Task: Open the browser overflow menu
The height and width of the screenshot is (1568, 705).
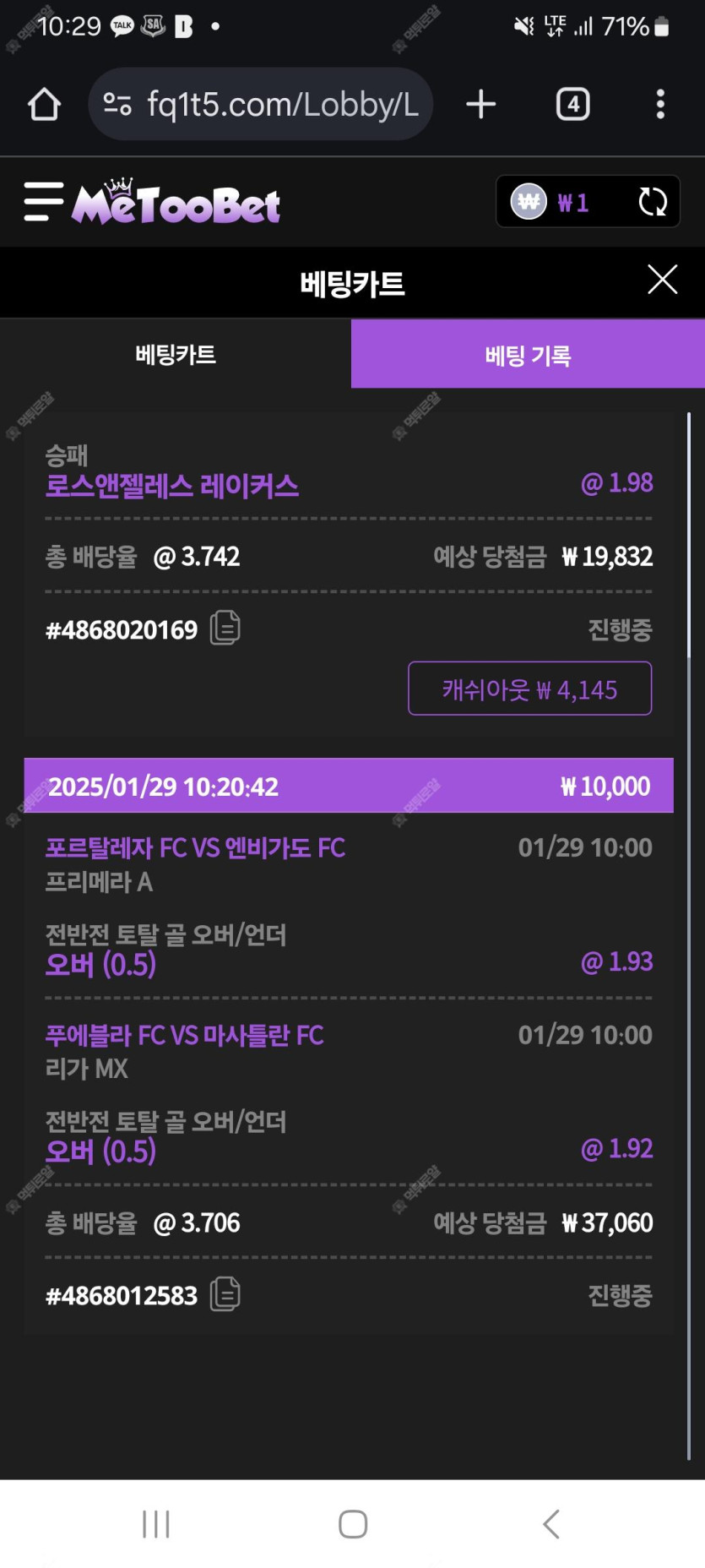Action: click(x=660, y=105)
